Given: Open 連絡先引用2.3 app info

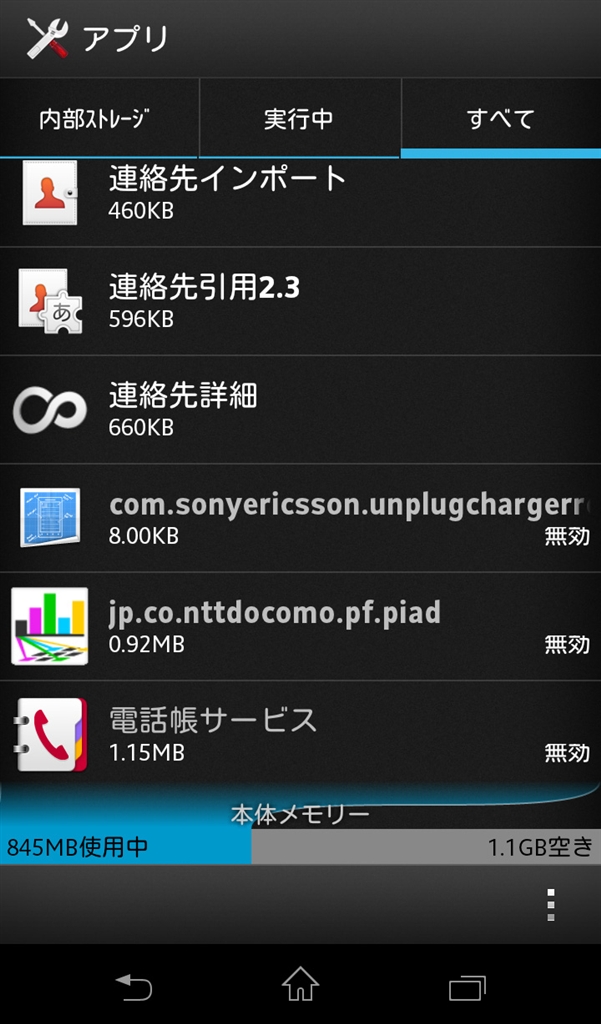Looking at the screenshot, I should (300, 302).
